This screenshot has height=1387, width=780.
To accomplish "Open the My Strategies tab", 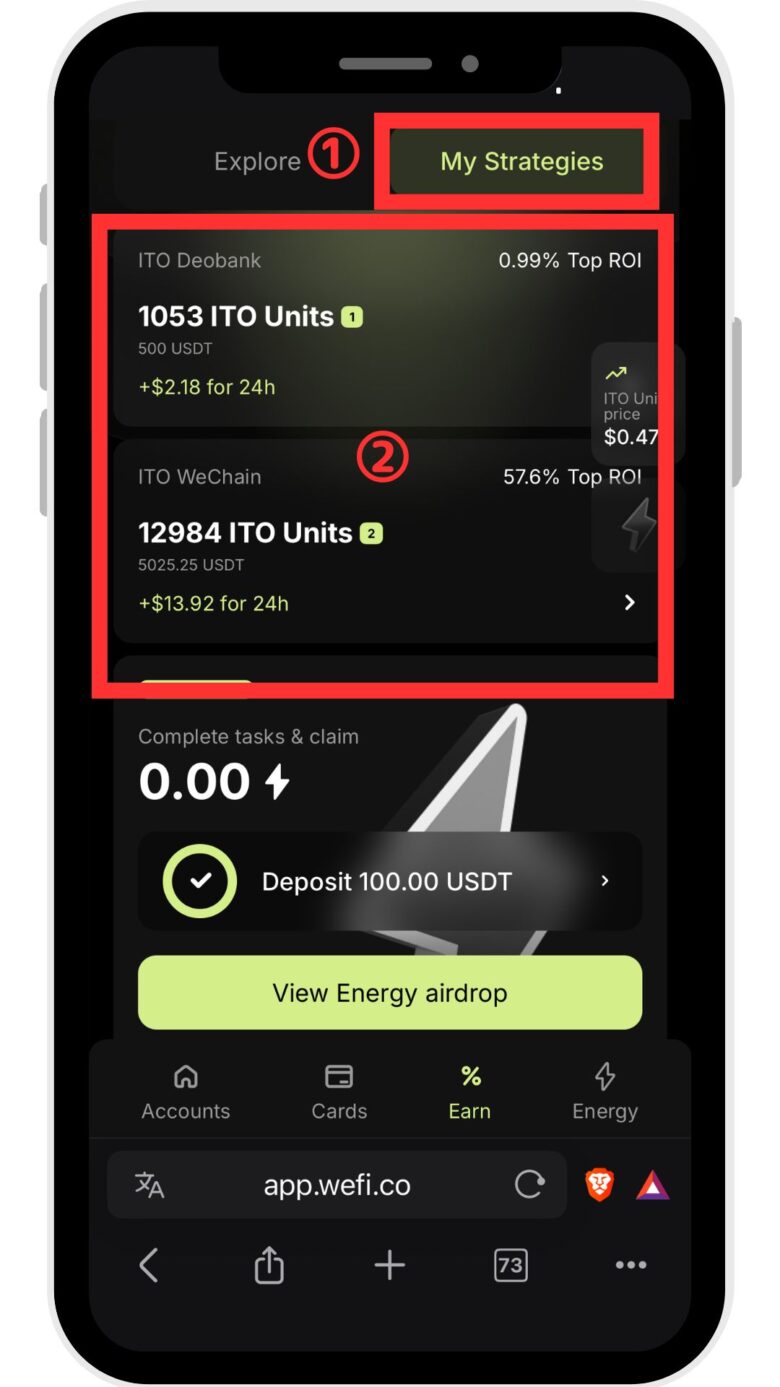I will pos(520,160).
